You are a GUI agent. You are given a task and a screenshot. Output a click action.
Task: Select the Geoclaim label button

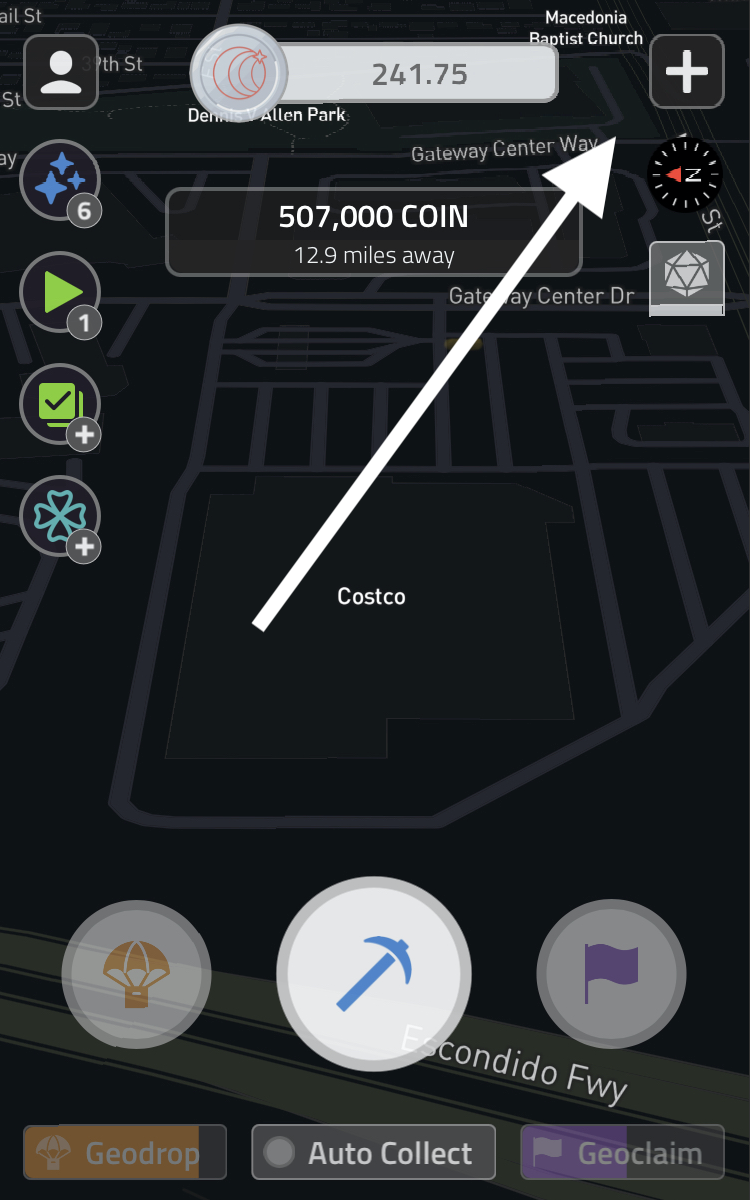coord(622,1153)
